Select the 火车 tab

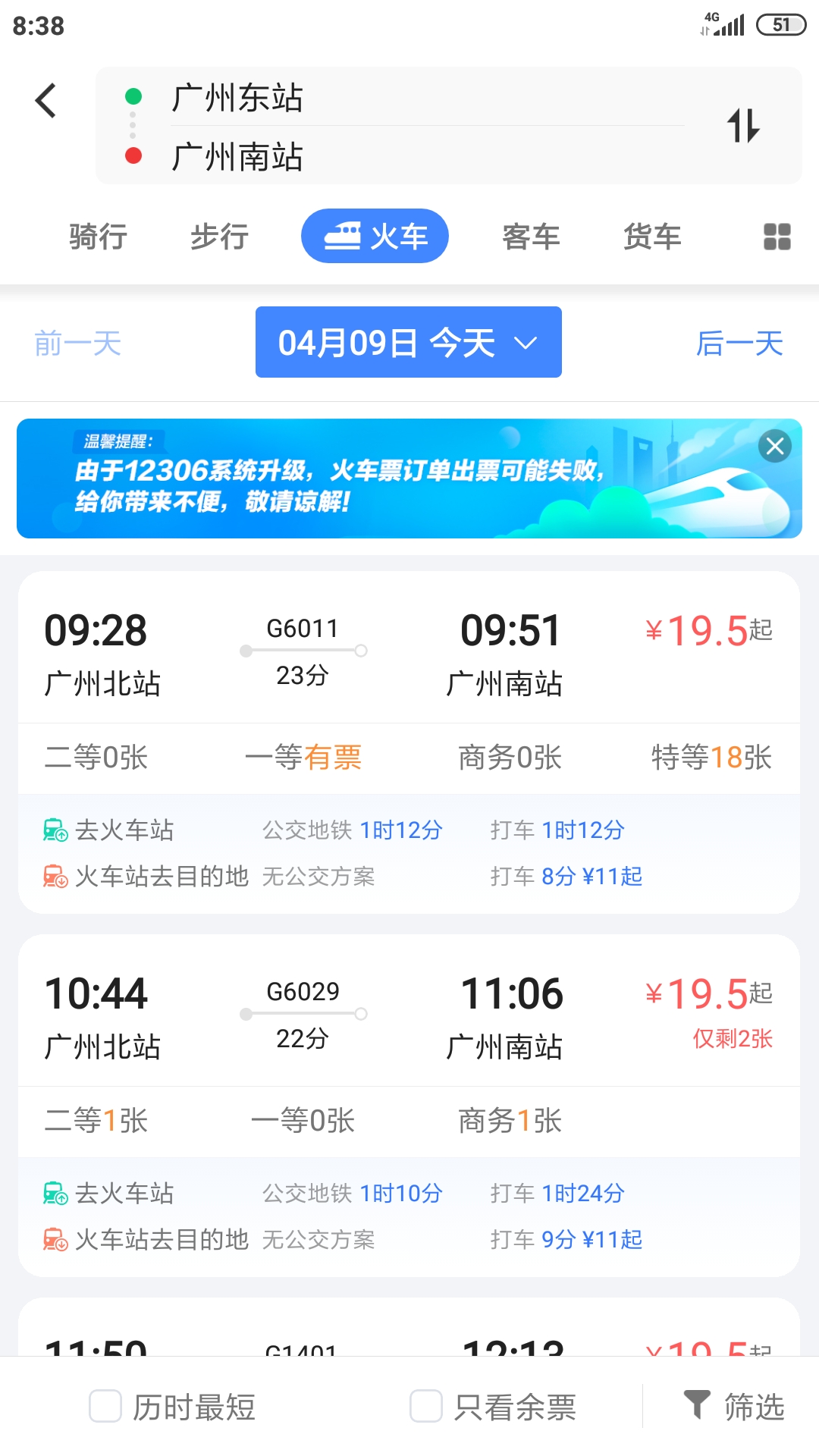click(x=375, y=237)
